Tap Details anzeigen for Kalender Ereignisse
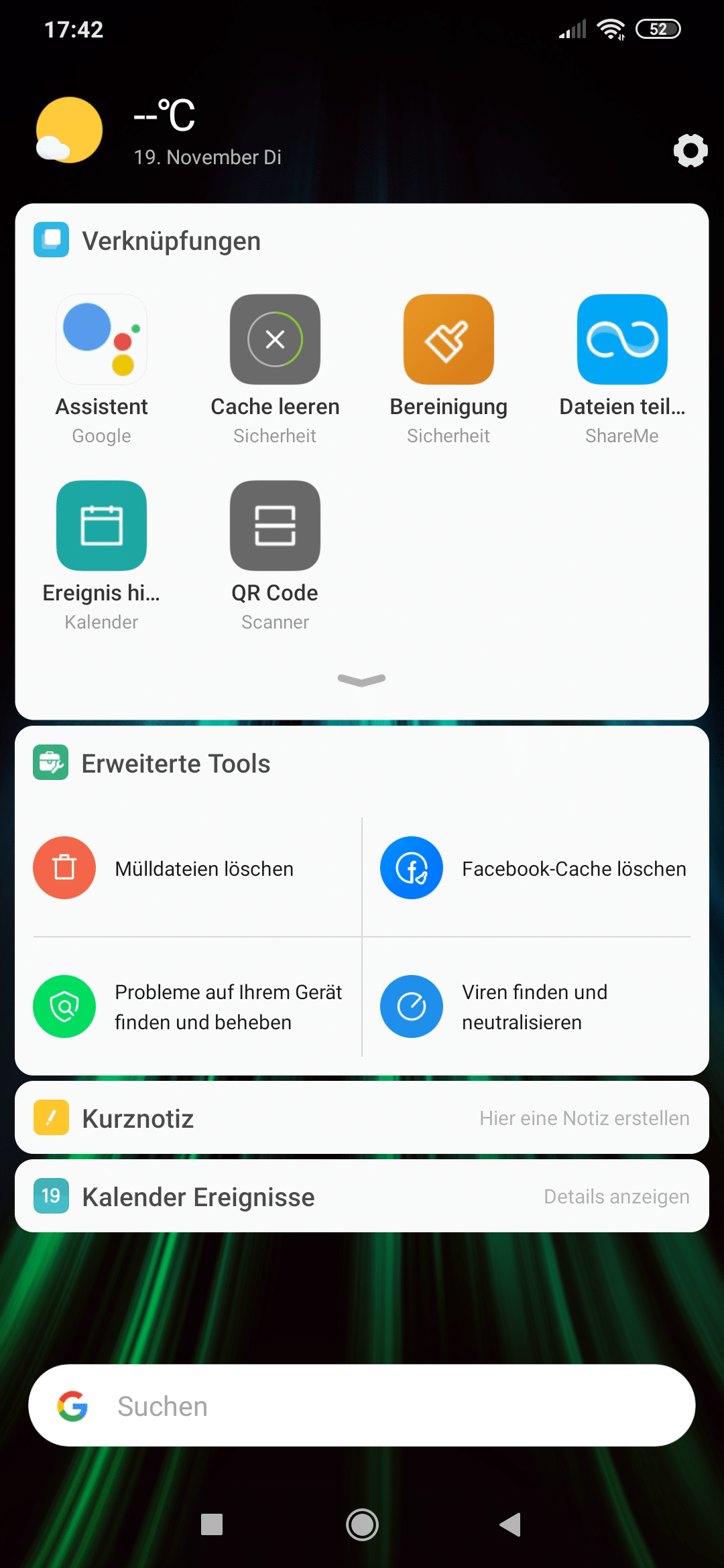Viewport: 724px width, 1568px height. [x=617, y=1196]
